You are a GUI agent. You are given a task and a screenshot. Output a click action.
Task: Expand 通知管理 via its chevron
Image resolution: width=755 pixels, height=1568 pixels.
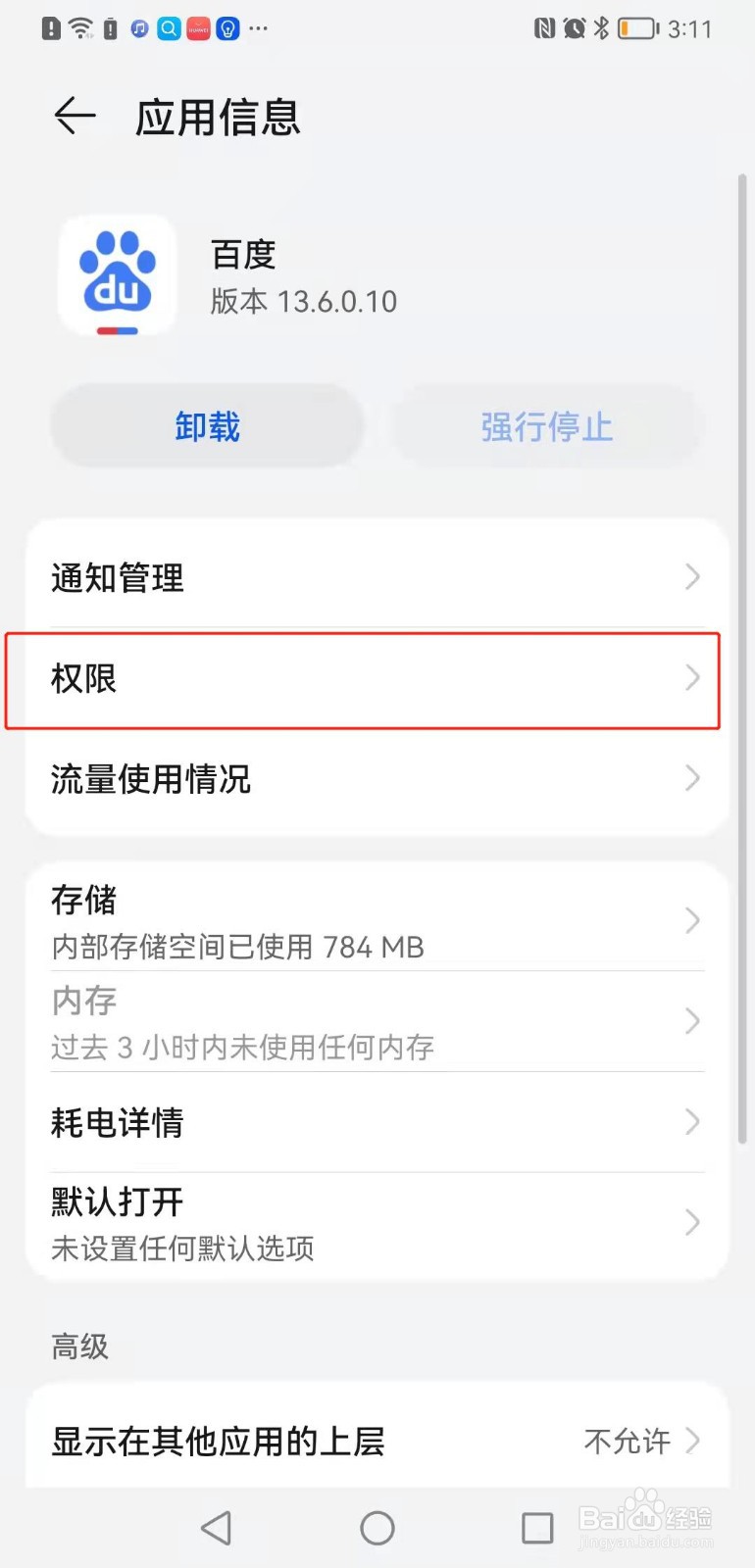(690, 577)
